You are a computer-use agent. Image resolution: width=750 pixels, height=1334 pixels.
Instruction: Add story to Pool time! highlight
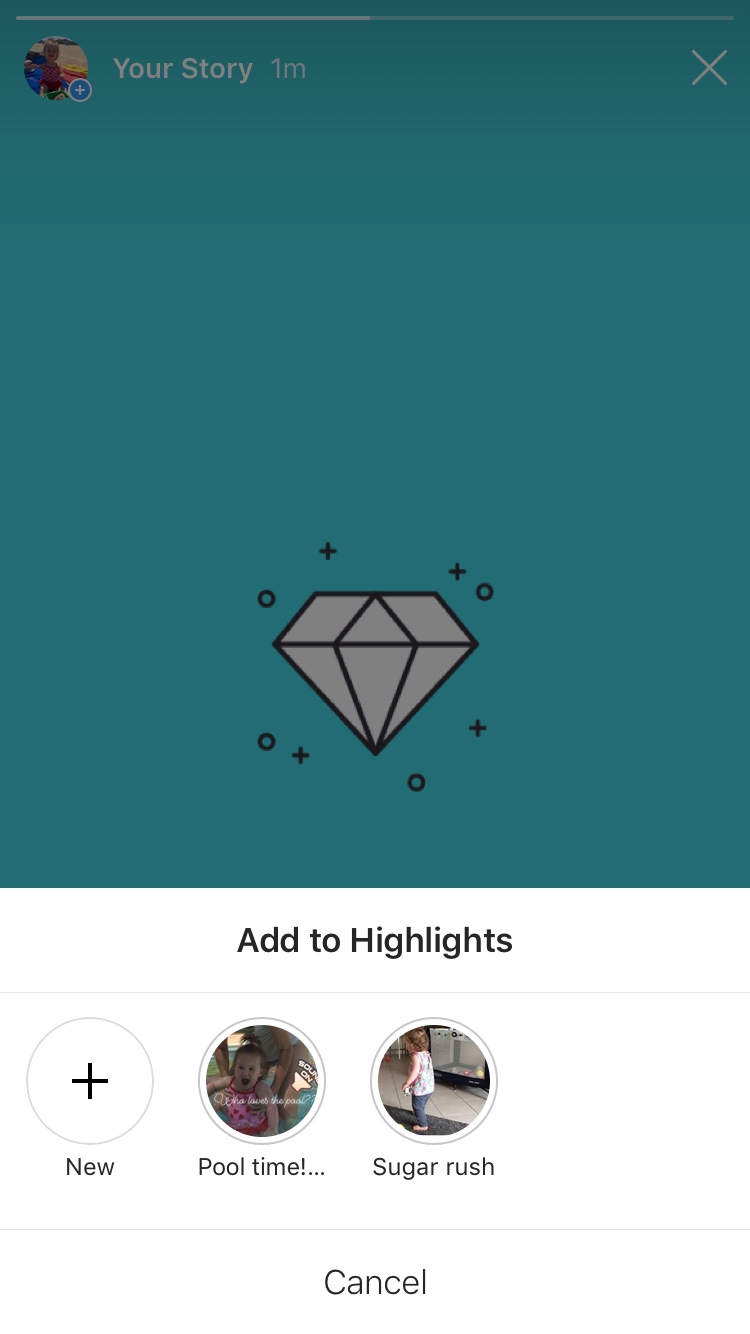tap(262, 1081)
